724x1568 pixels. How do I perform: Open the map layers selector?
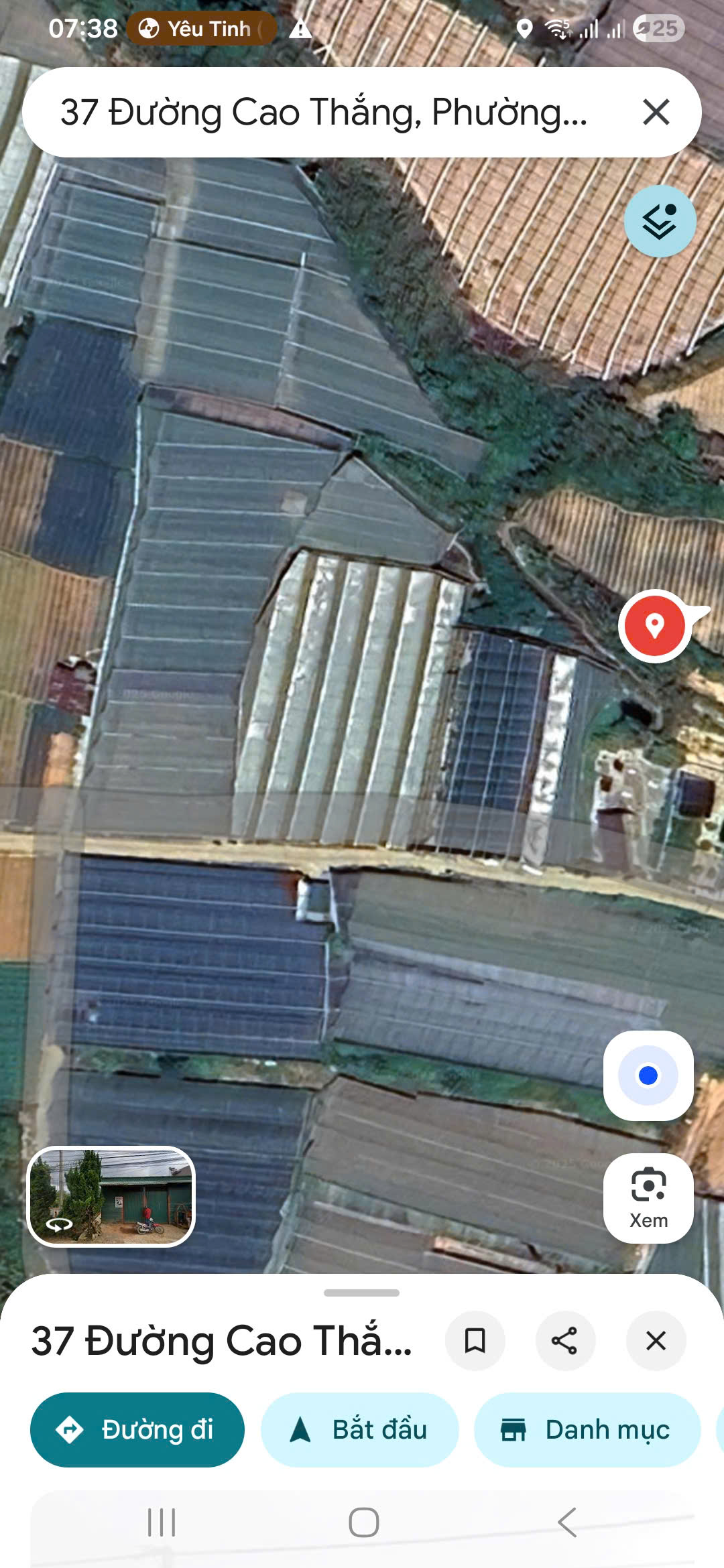pos(660,221)
